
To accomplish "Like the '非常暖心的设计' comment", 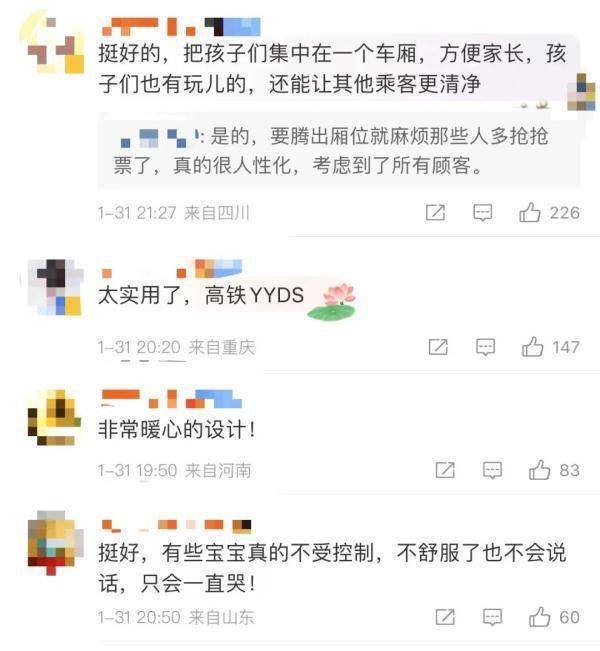I will click(540, 470).
